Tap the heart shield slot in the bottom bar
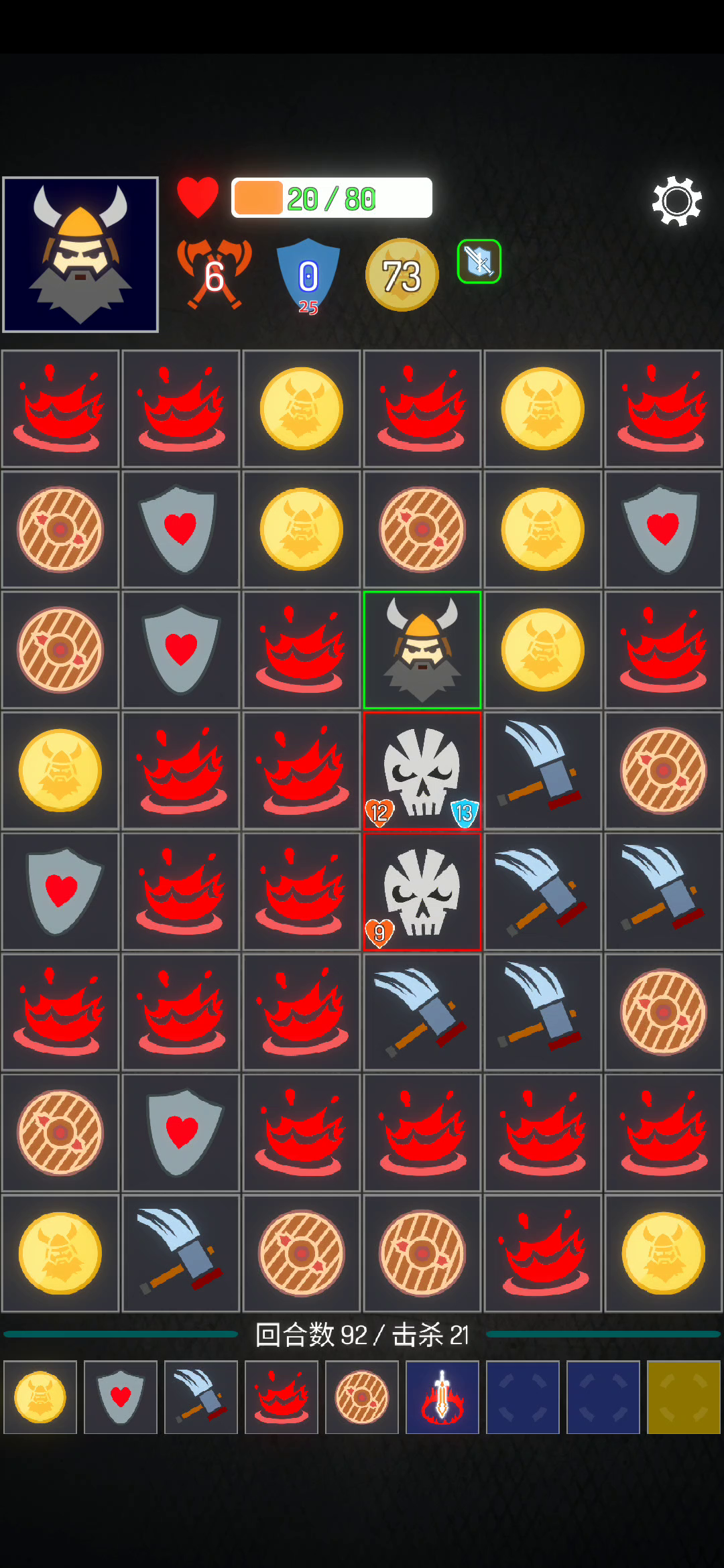 pyautogui.click(x=121, y=1397)
